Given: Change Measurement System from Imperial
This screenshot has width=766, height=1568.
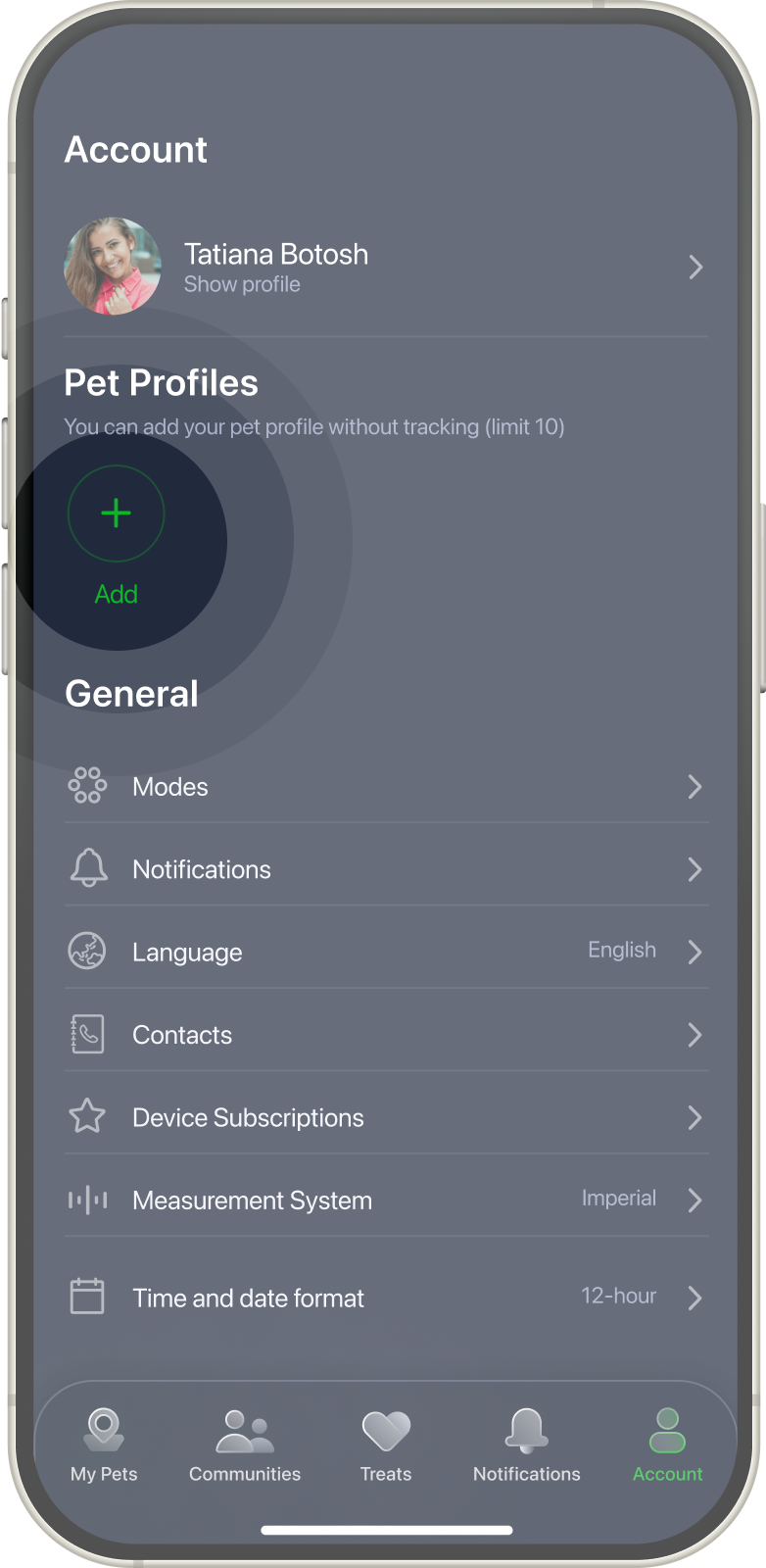Looking at the screenshot, I should tap(384, 1200).
